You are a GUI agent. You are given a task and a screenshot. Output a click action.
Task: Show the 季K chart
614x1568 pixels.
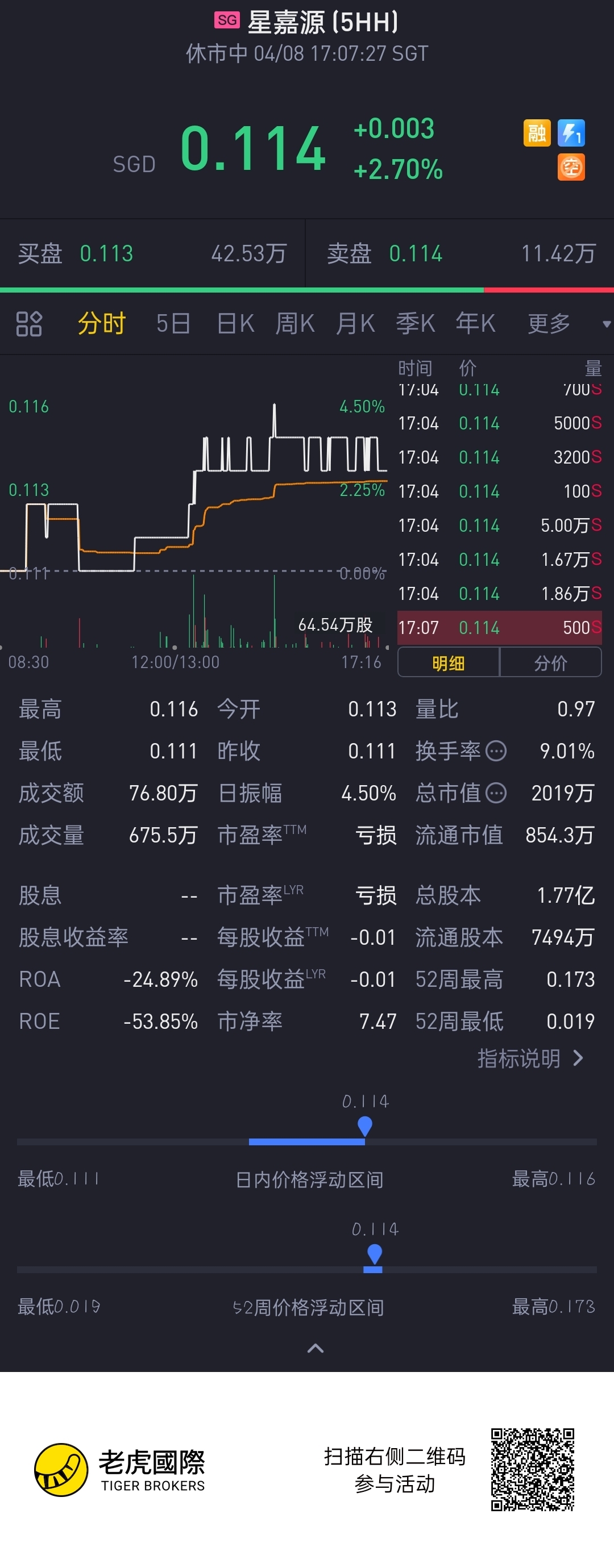pyautogui.click(x=416, y=323)
